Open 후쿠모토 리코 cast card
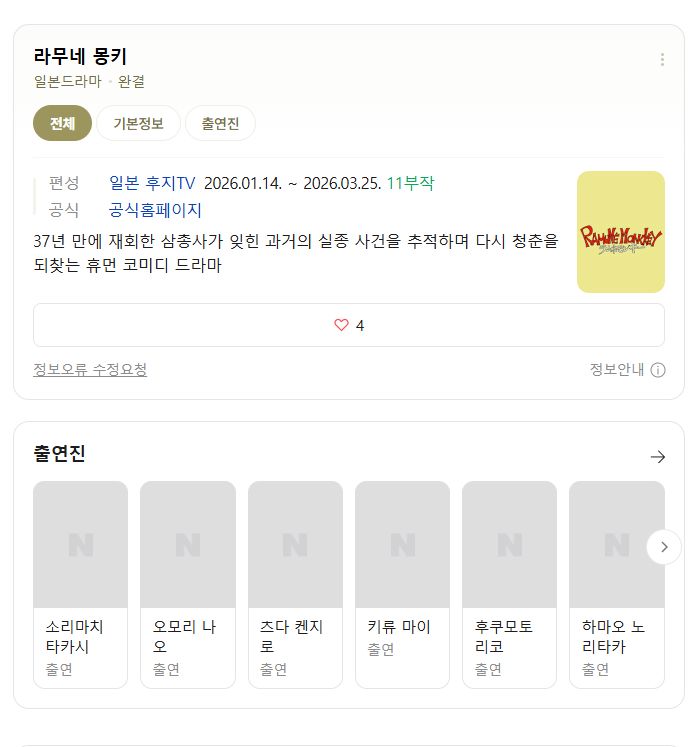 [x=509, y=584]
